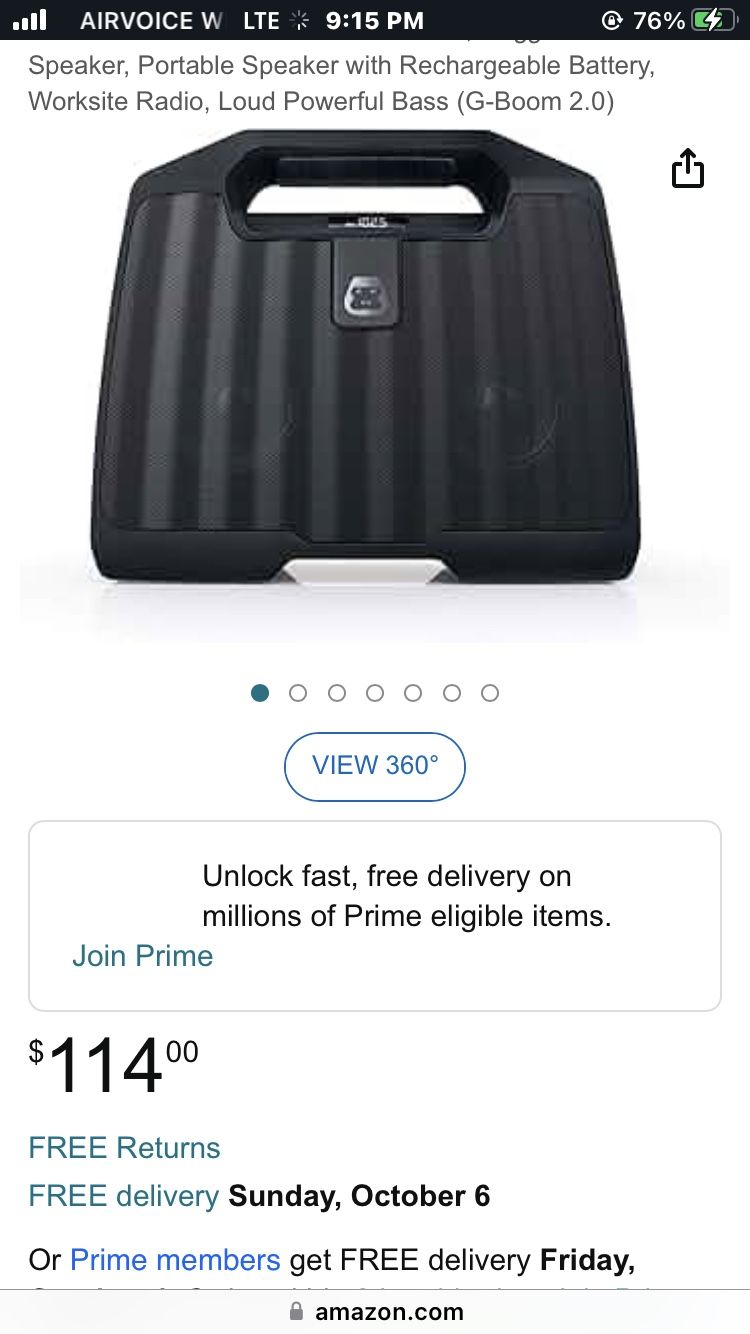Open the VIEW 360° product viewer
Screen dimensions: 750x1334
[375, 766]
